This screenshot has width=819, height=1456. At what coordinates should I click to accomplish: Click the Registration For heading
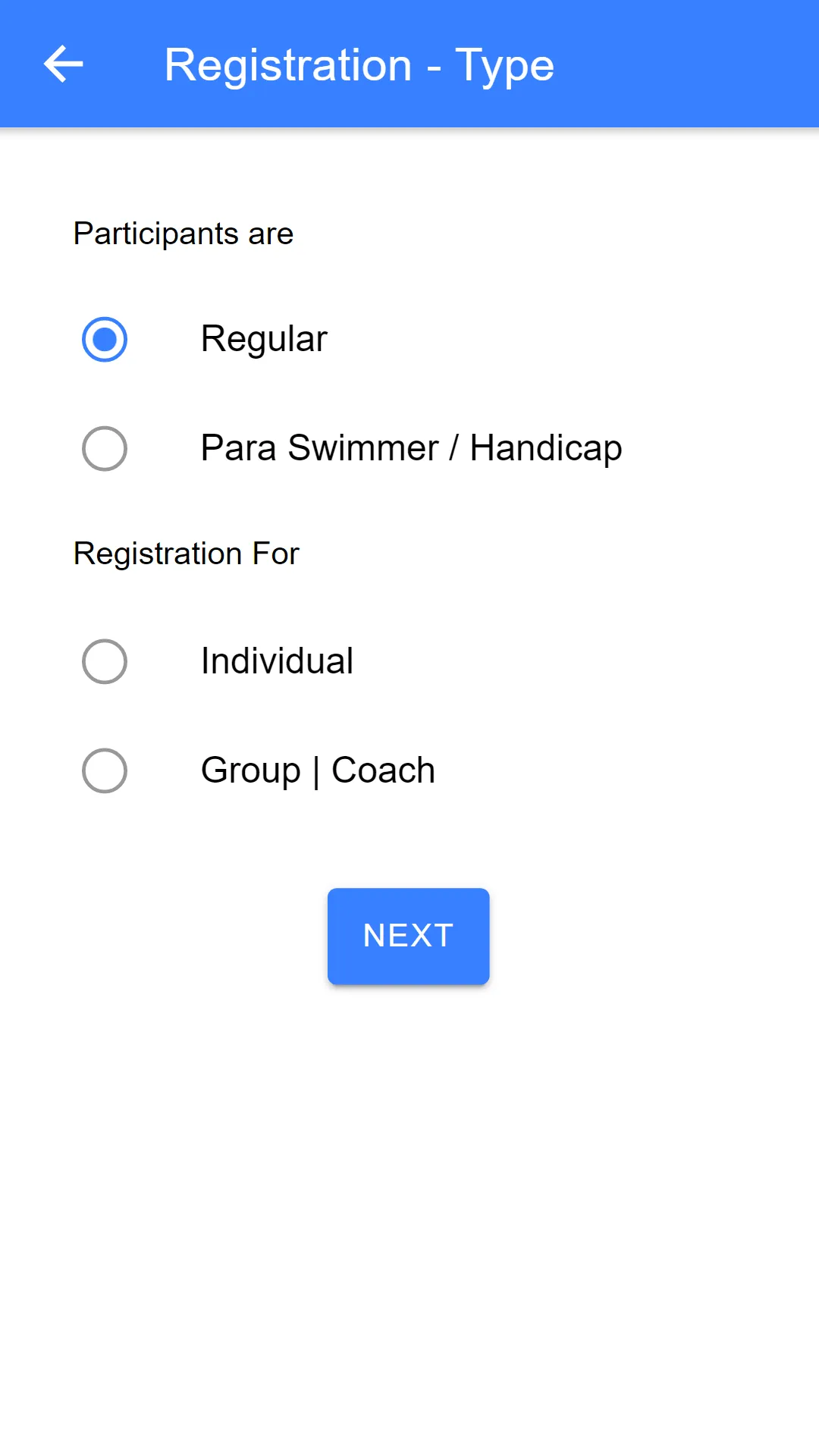click(x=187, y=554)
